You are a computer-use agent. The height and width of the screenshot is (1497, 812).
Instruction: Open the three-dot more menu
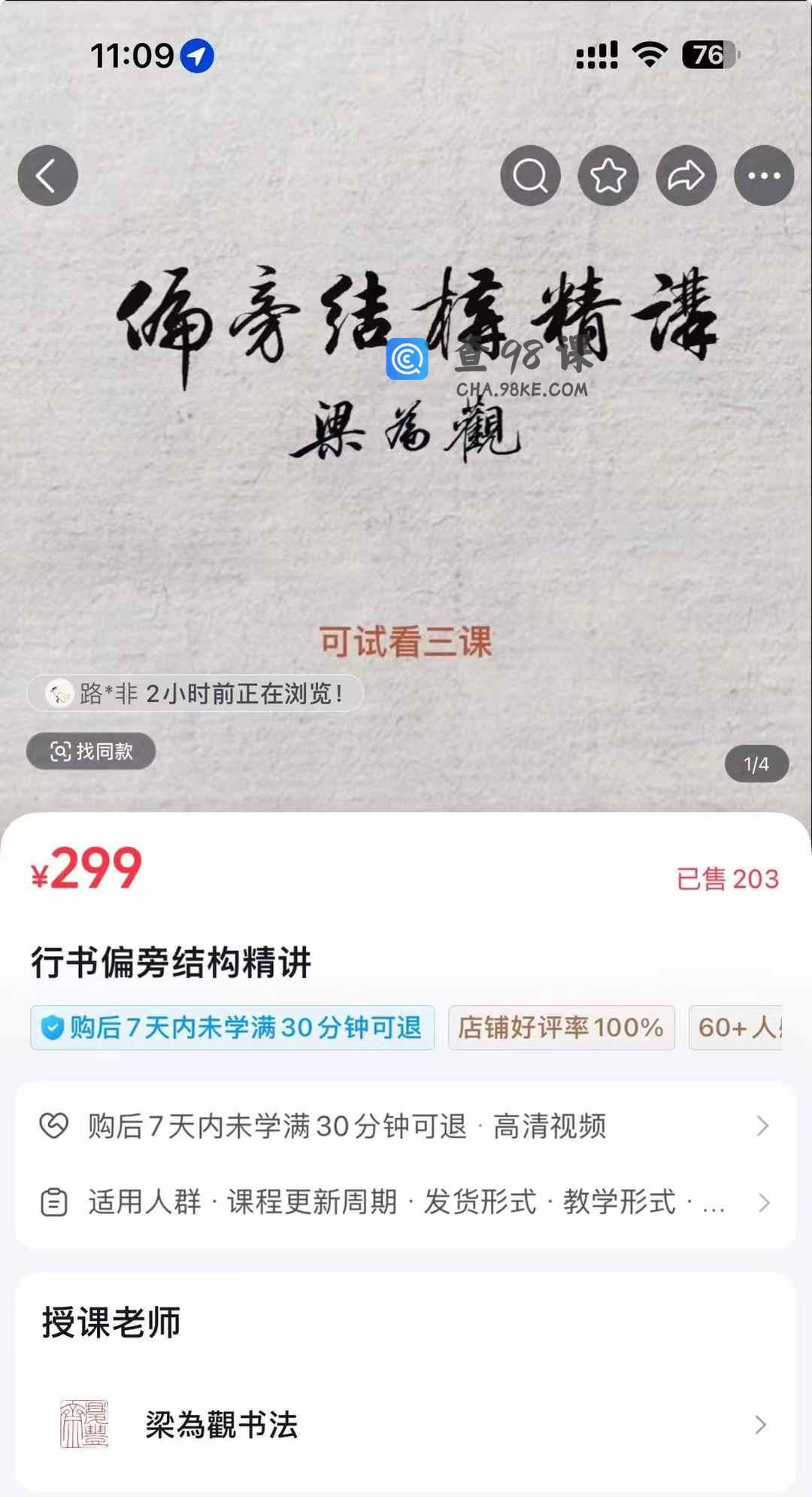pyautogui.click(x=764, y=176)
